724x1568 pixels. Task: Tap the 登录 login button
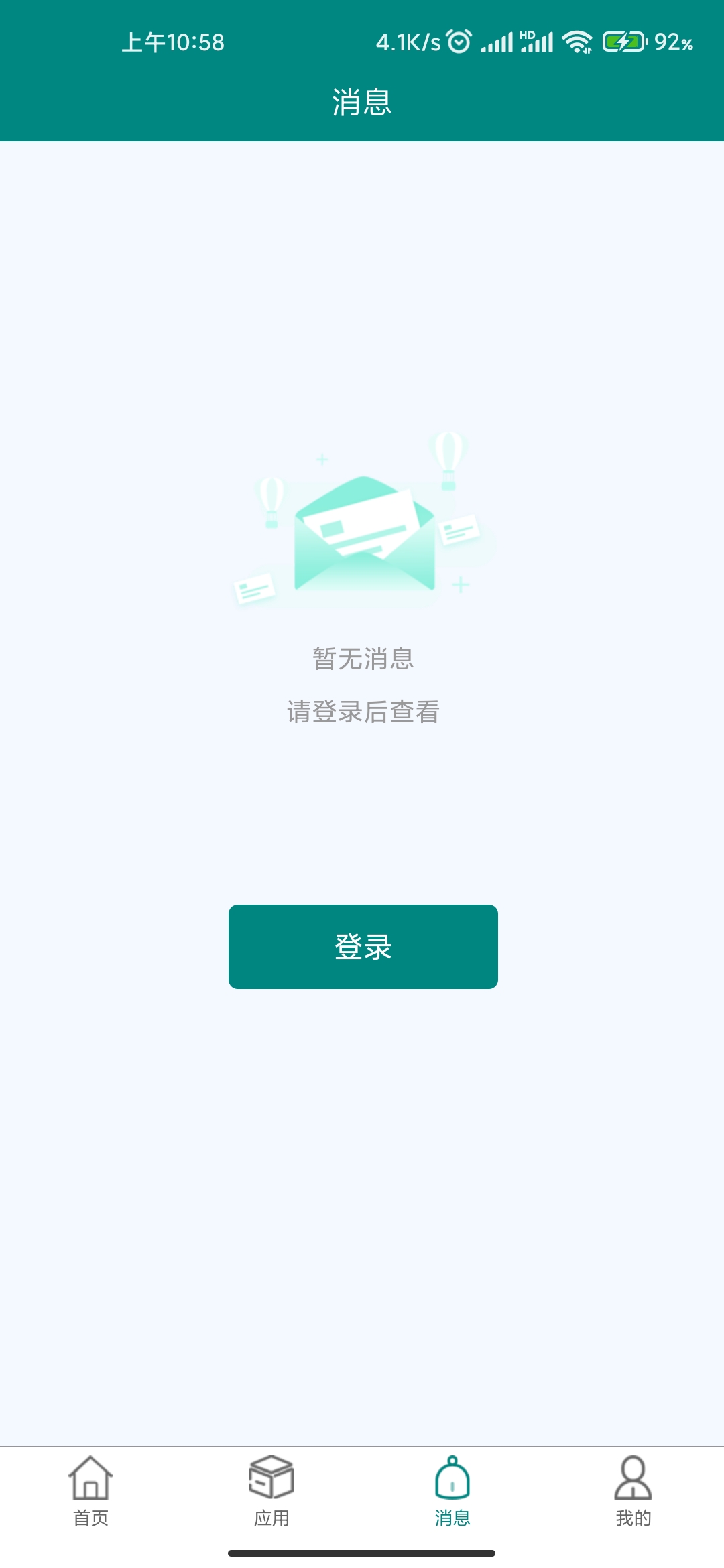point(363,946)
